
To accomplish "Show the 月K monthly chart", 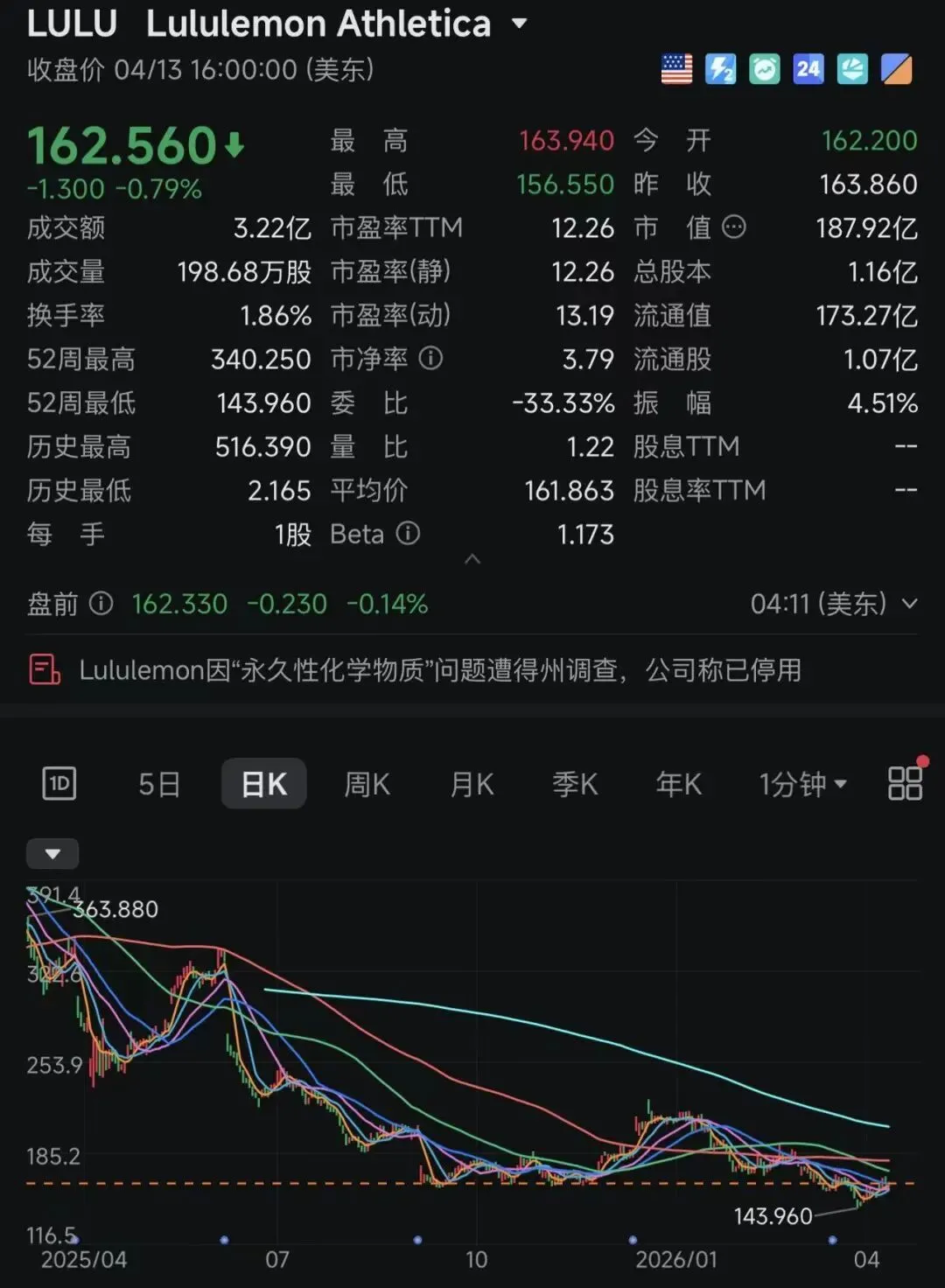I will [472, 784].
